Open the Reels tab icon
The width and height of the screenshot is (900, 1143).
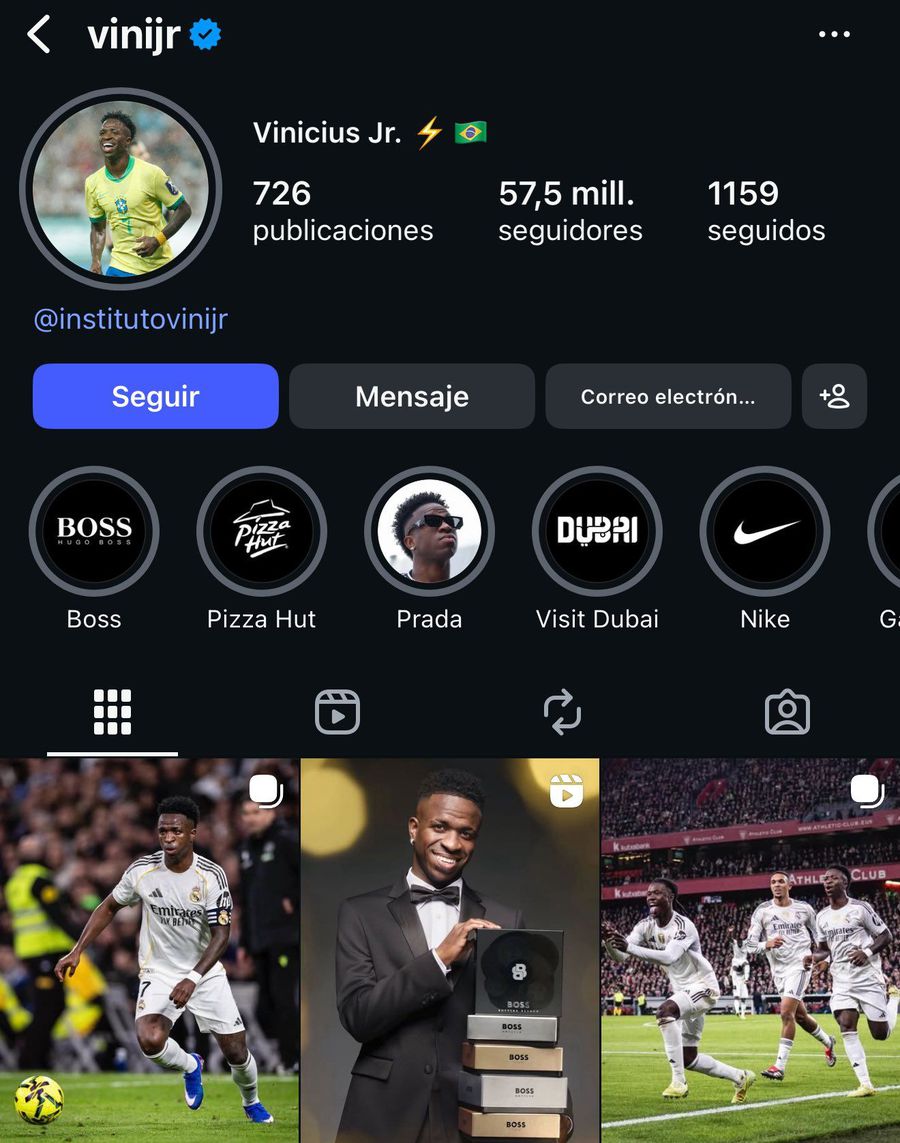click(x=337, y=711)
